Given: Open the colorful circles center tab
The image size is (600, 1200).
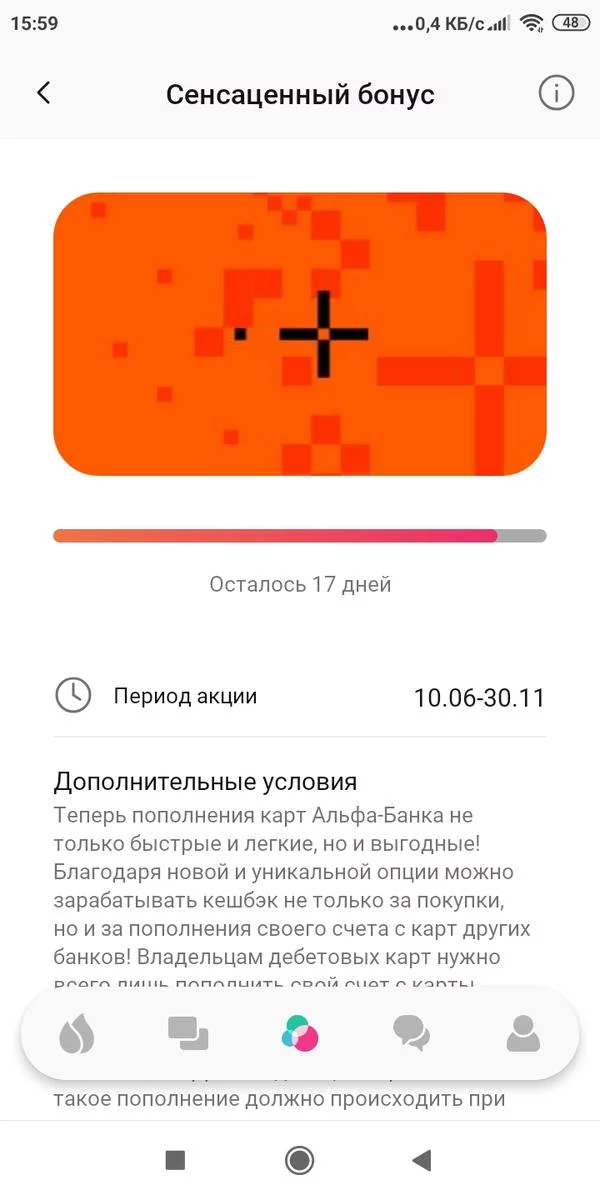Looking at the screenshot, I should pyautogui.click(x=300, y=1034).
